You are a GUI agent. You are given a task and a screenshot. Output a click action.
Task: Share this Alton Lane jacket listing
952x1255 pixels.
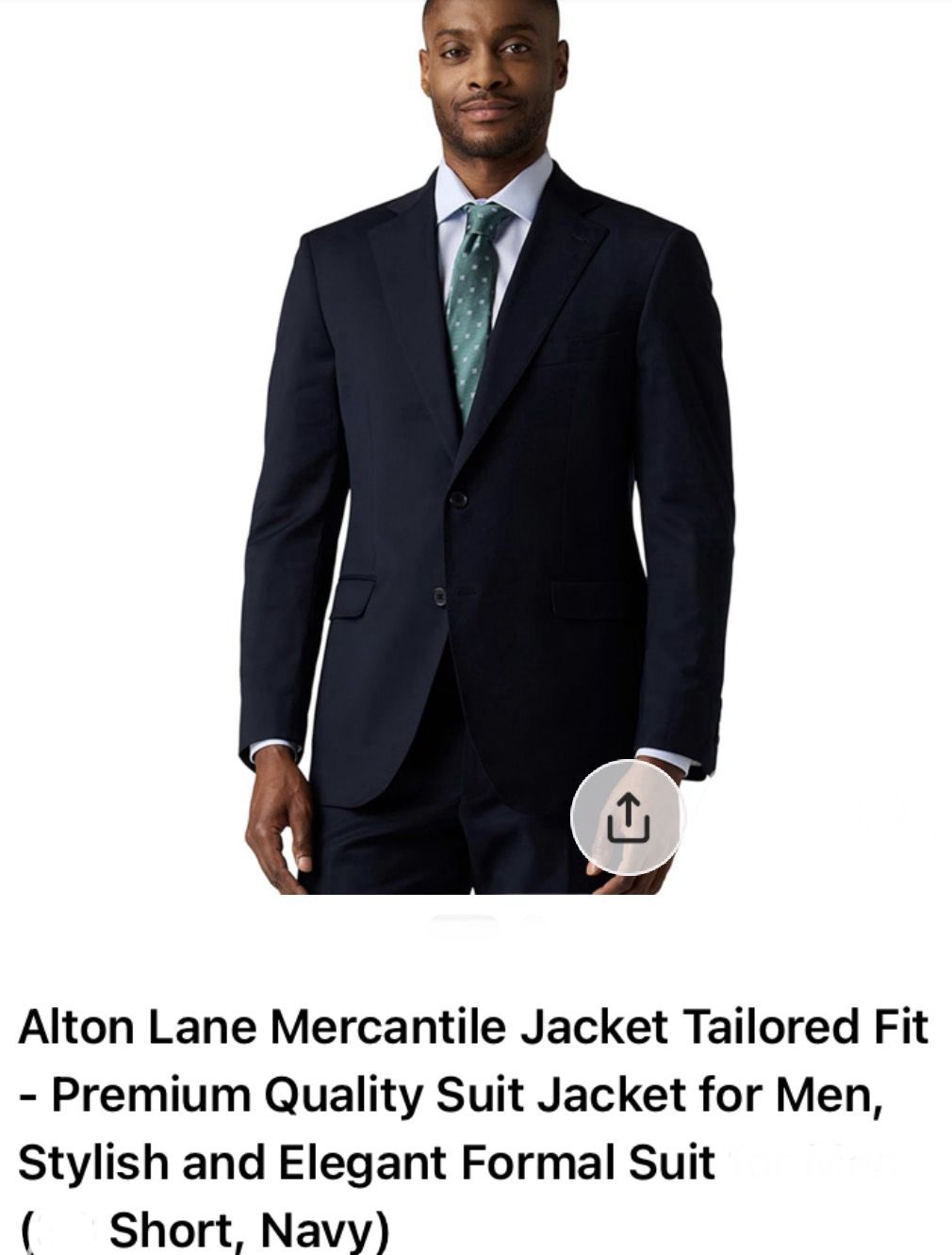pos(627,818)
